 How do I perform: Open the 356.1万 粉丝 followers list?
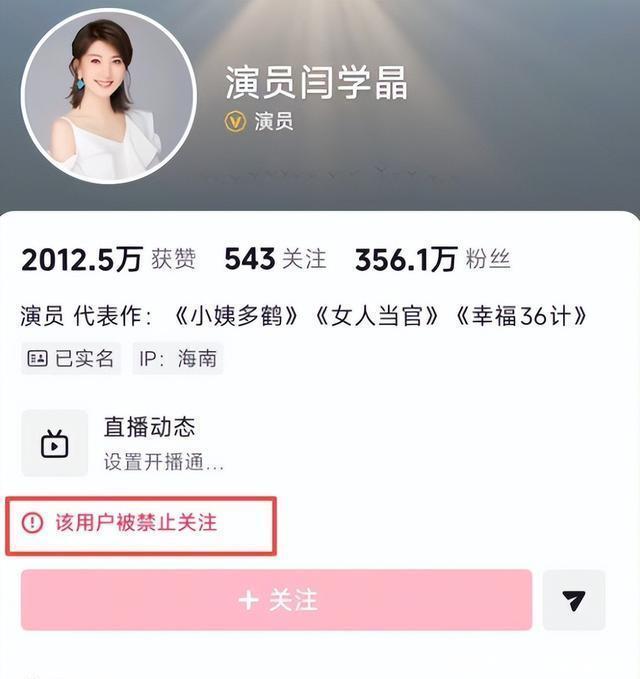[x=432, y=260]
